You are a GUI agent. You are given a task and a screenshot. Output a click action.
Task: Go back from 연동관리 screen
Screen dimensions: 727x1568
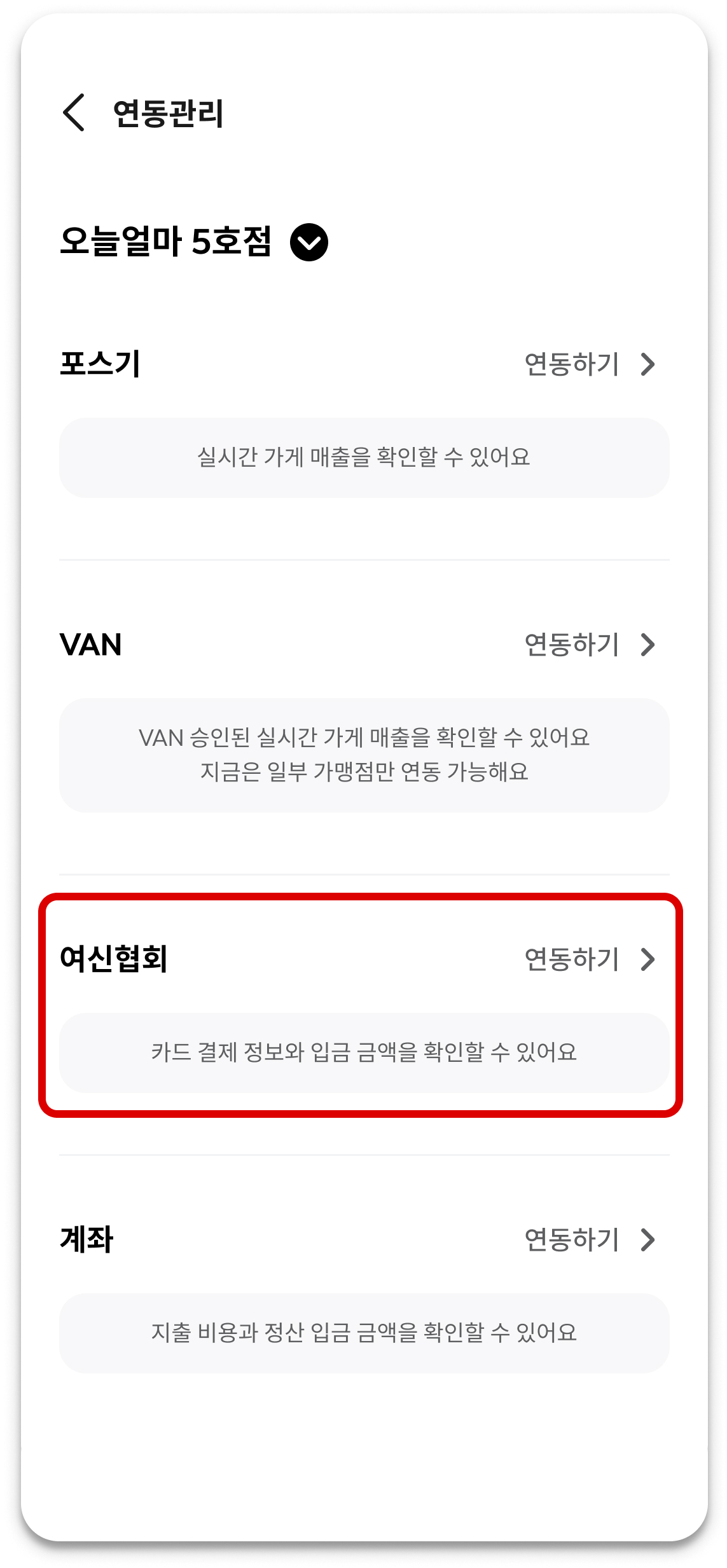coord(74,113)
